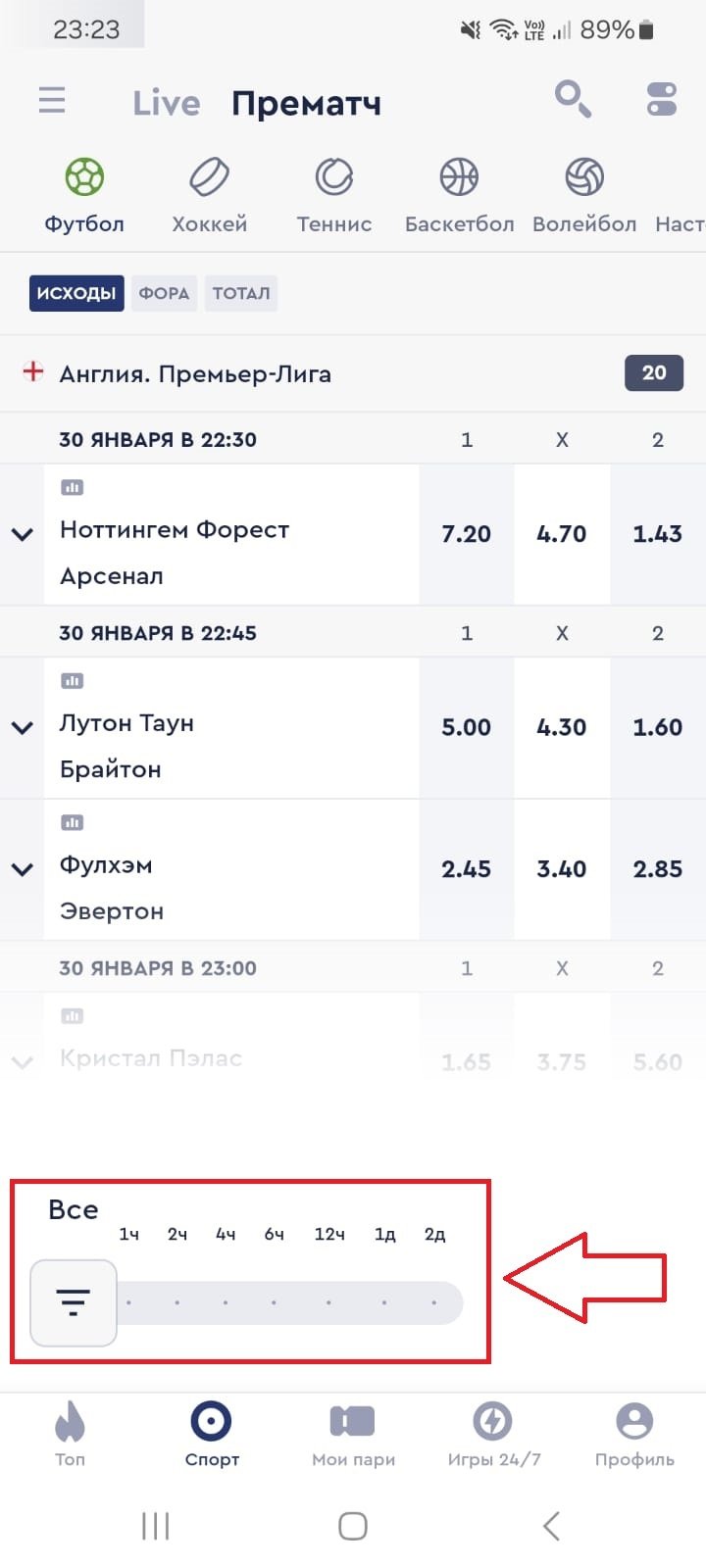Open the search magnifier
Viewport: 706px width, 1568px height.
pyautogui.click(x=572, y=99)
